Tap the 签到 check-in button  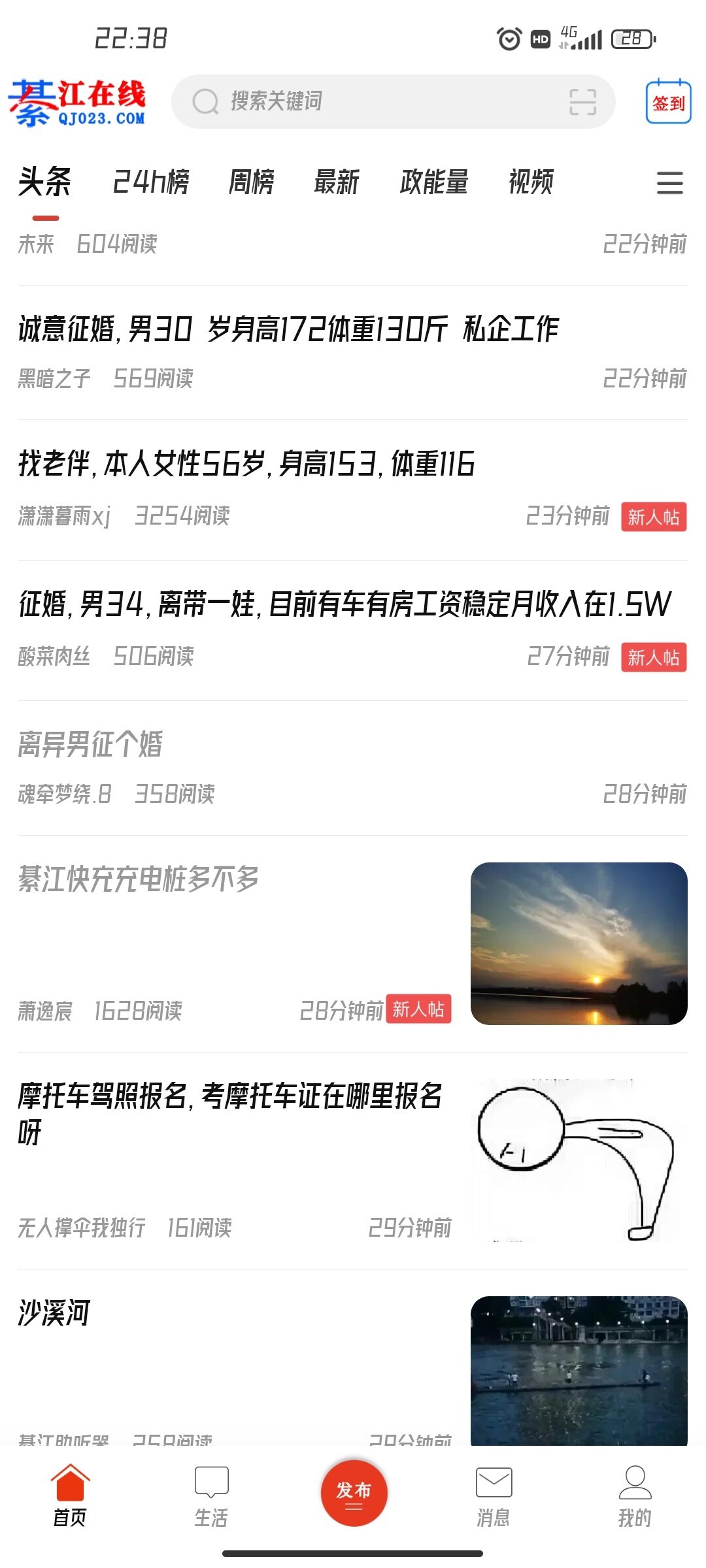click(668, 102)
